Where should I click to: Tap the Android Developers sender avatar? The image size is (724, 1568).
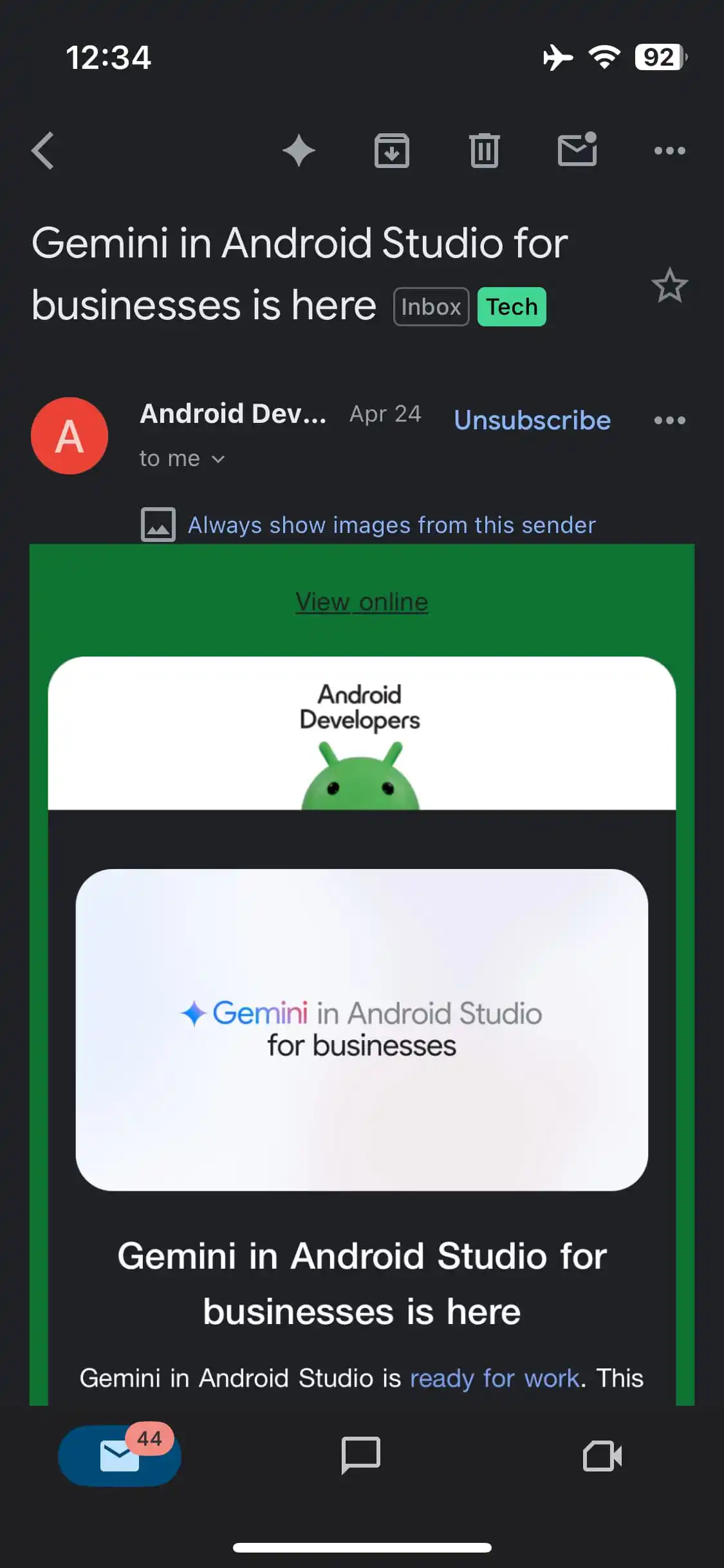point(69,436)
